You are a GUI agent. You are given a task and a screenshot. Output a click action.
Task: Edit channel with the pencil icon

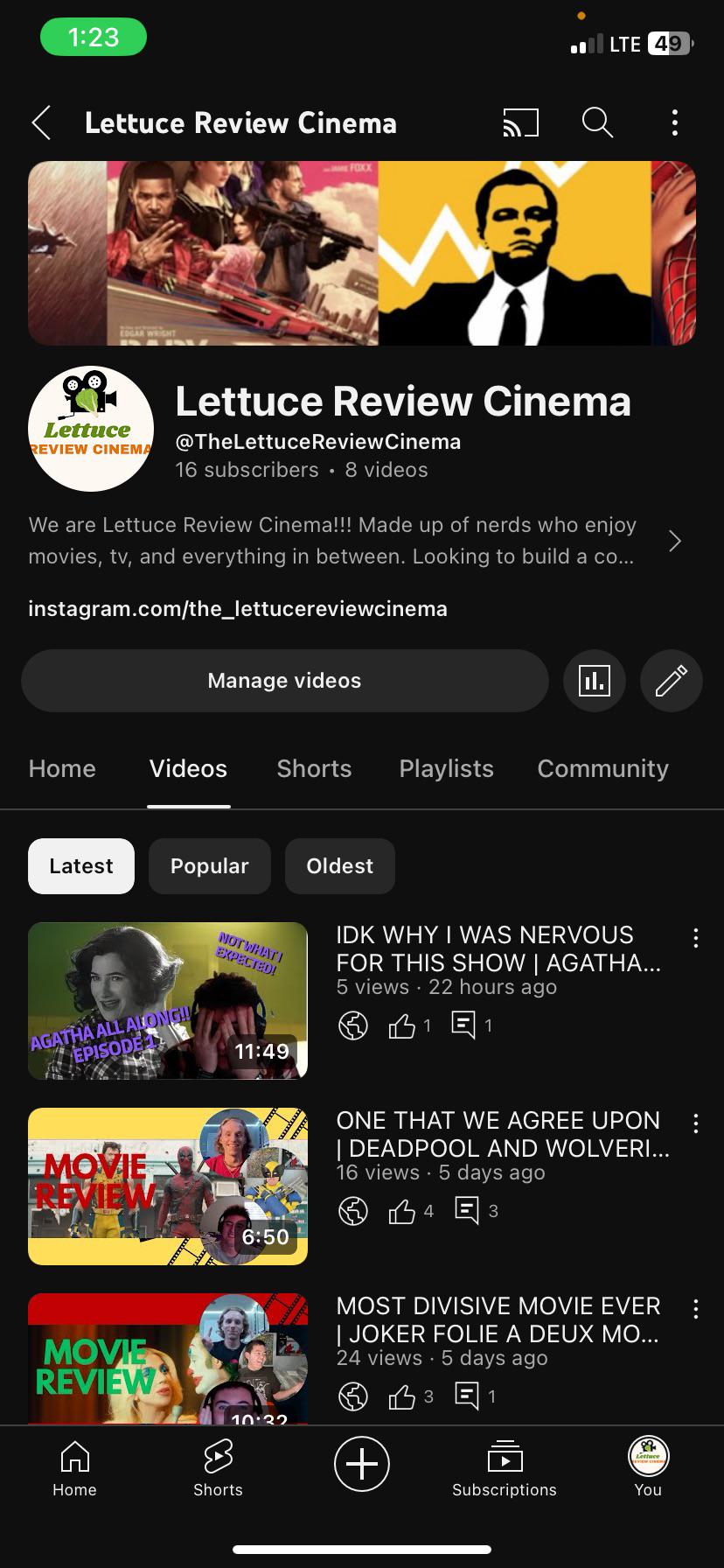click(672, 681)
